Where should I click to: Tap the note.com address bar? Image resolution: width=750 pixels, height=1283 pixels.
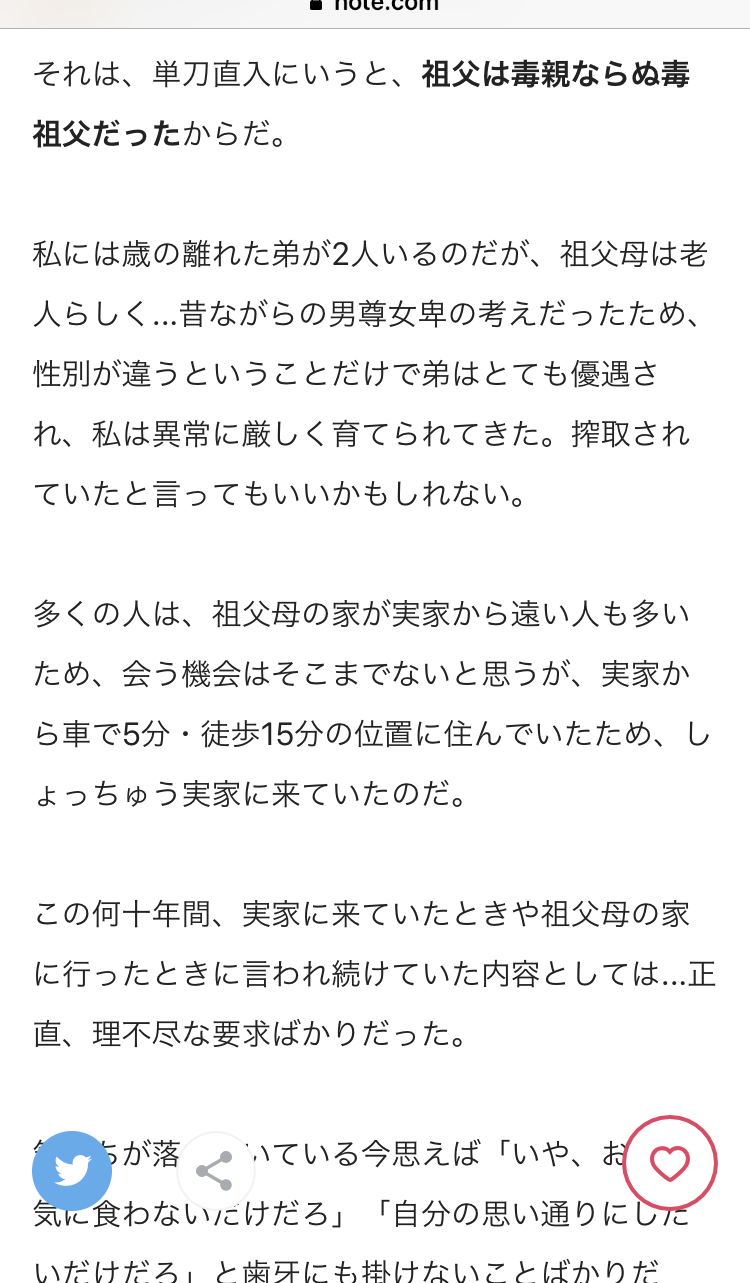pos(375,6)
